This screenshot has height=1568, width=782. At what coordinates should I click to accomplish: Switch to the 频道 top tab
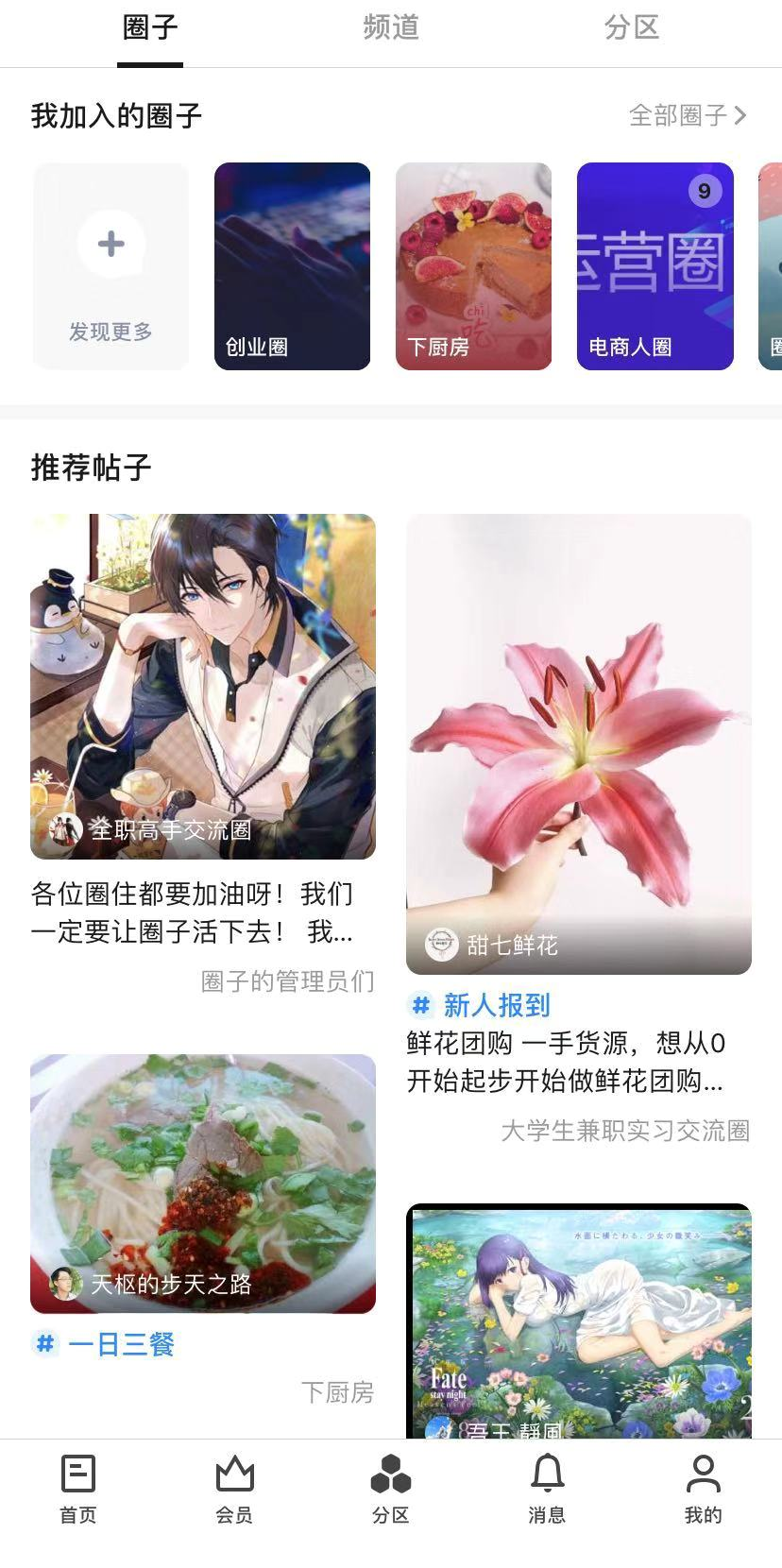tap(391, 28)
